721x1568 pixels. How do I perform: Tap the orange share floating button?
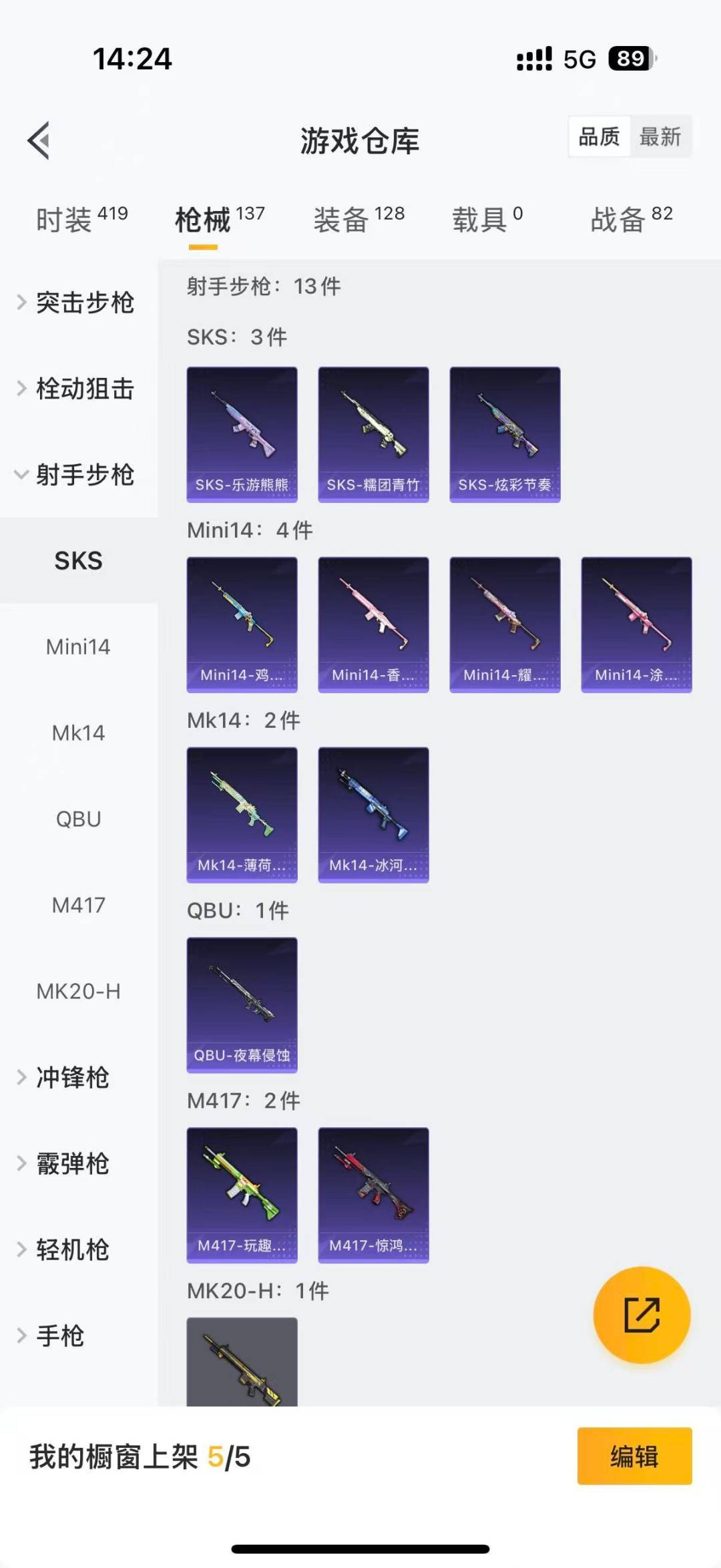(642, 1315)
